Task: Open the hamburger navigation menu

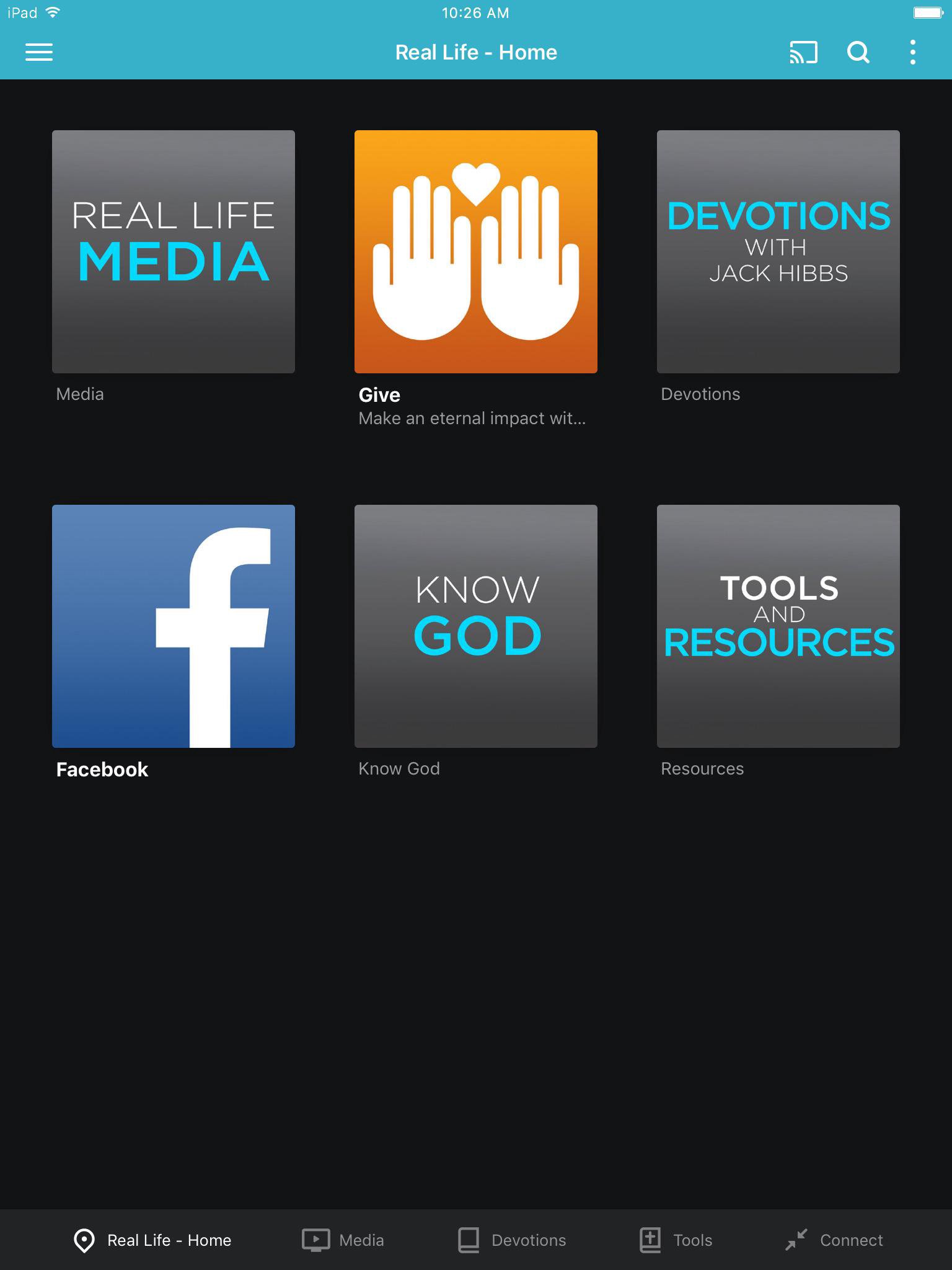Action: pos(39,53)
